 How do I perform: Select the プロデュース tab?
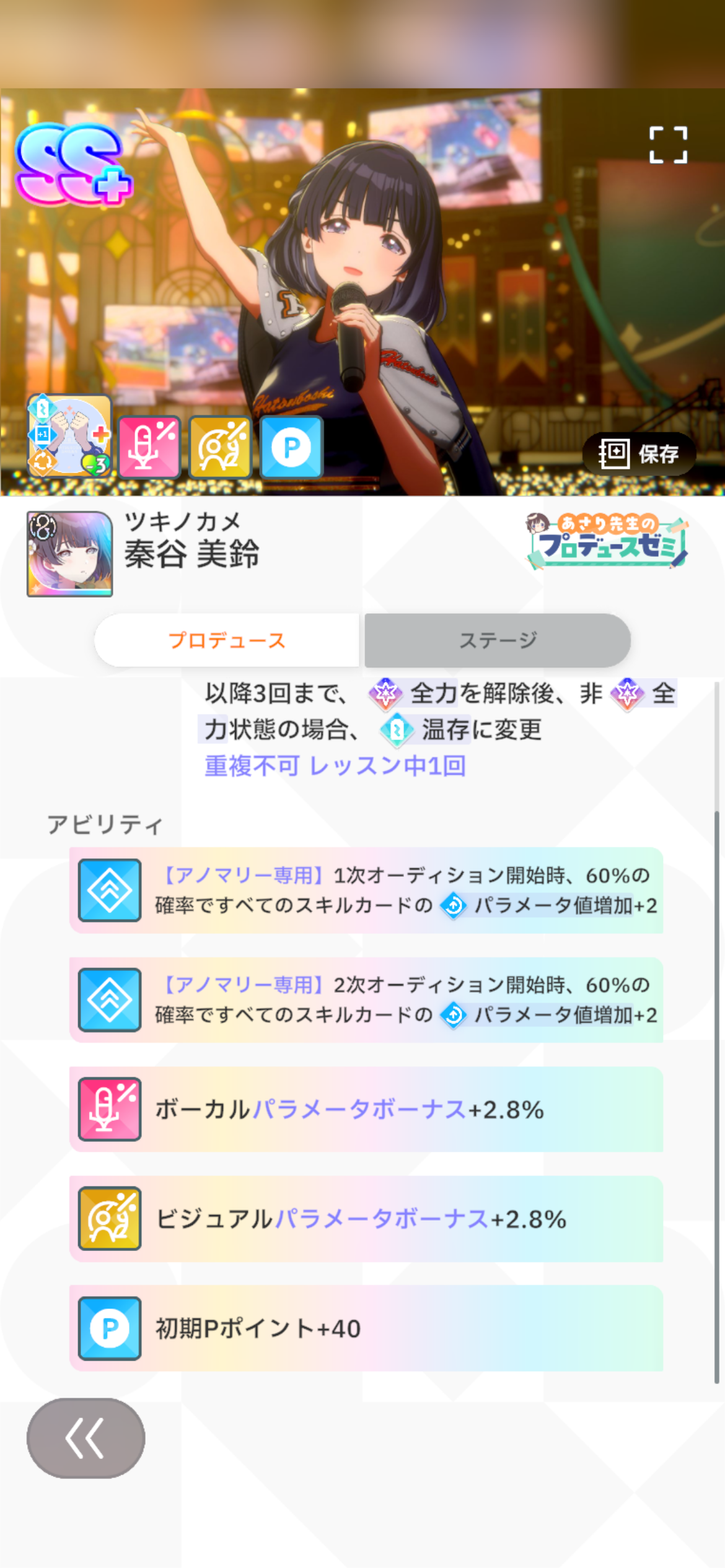click(x=227, y=640)
